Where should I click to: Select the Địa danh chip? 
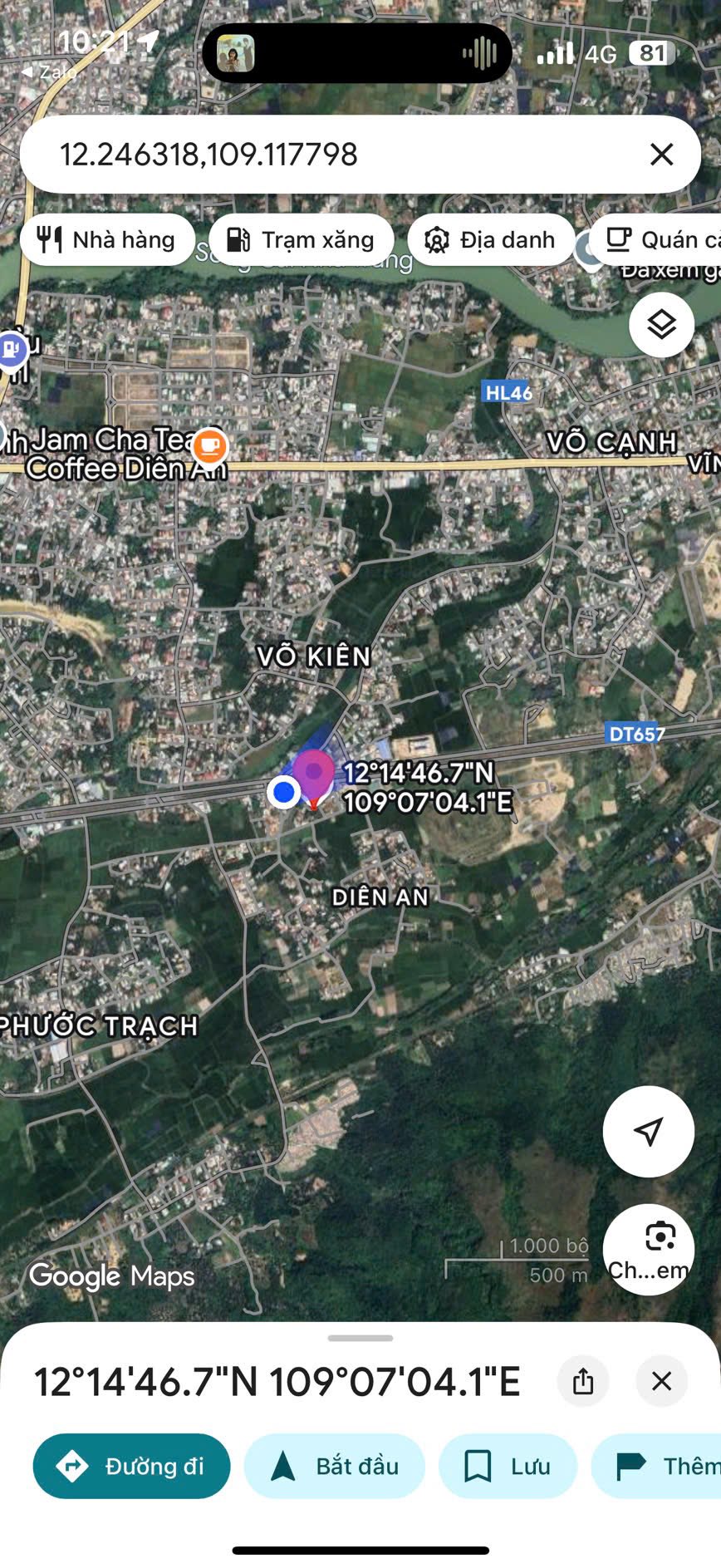tap(491, 240)
